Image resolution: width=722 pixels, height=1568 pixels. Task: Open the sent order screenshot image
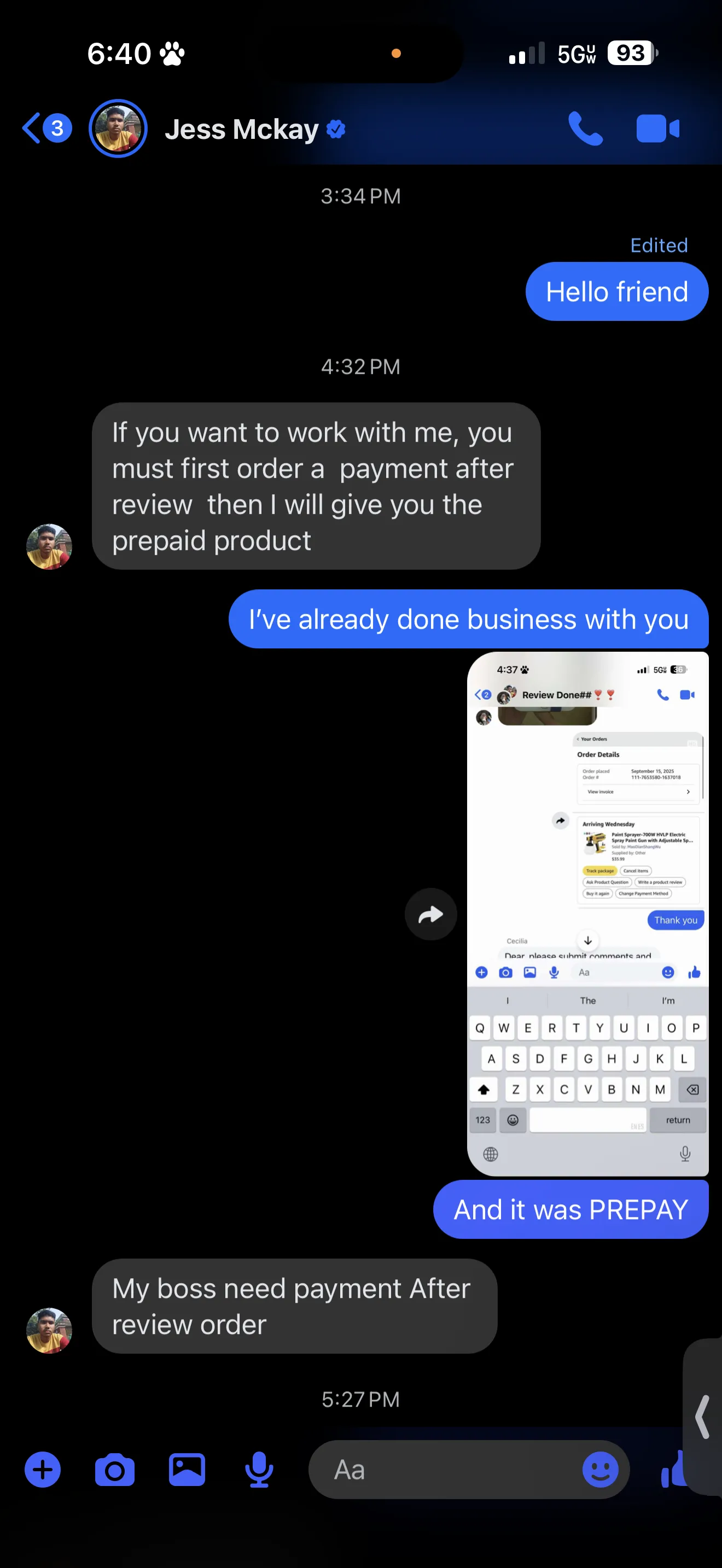point(587,913)
